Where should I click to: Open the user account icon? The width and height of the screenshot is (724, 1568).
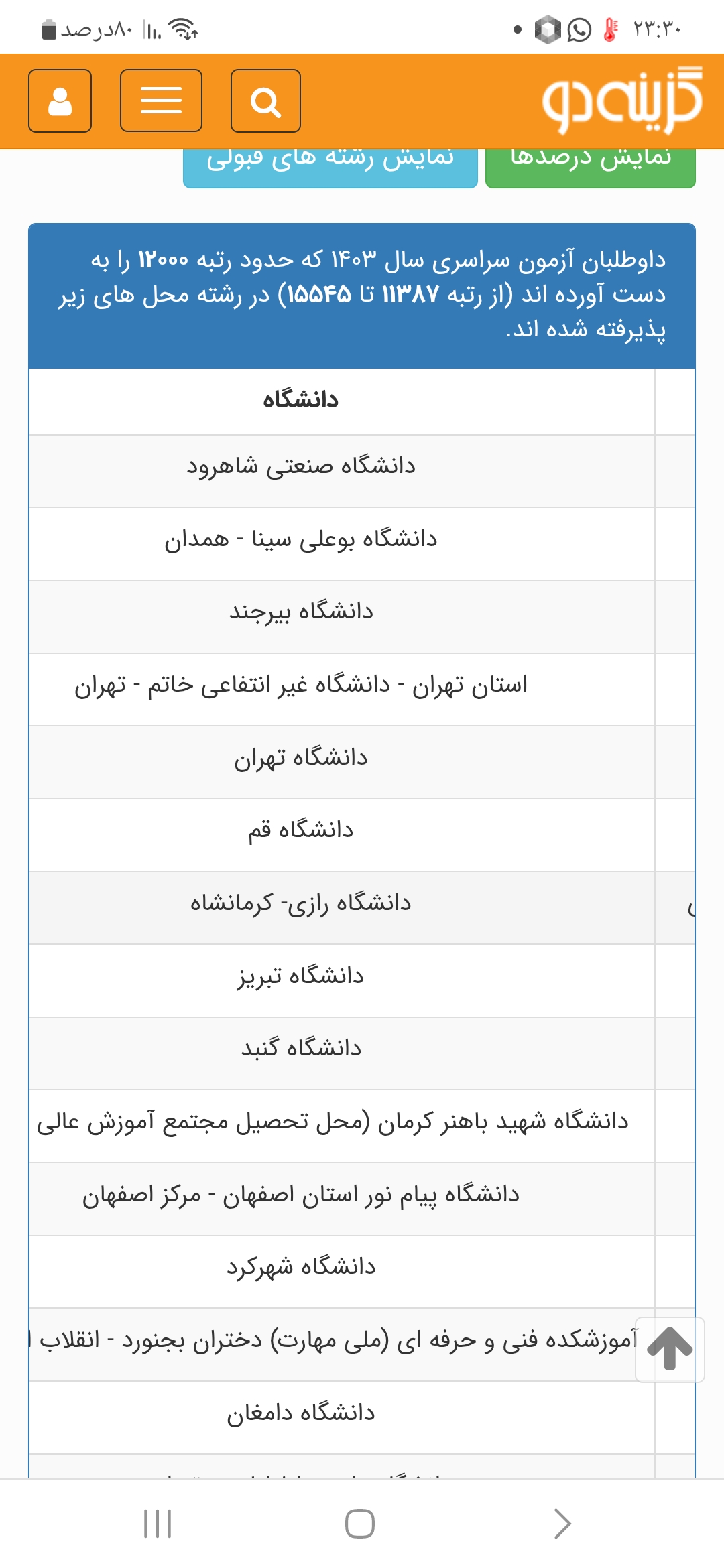pos(60,101)
